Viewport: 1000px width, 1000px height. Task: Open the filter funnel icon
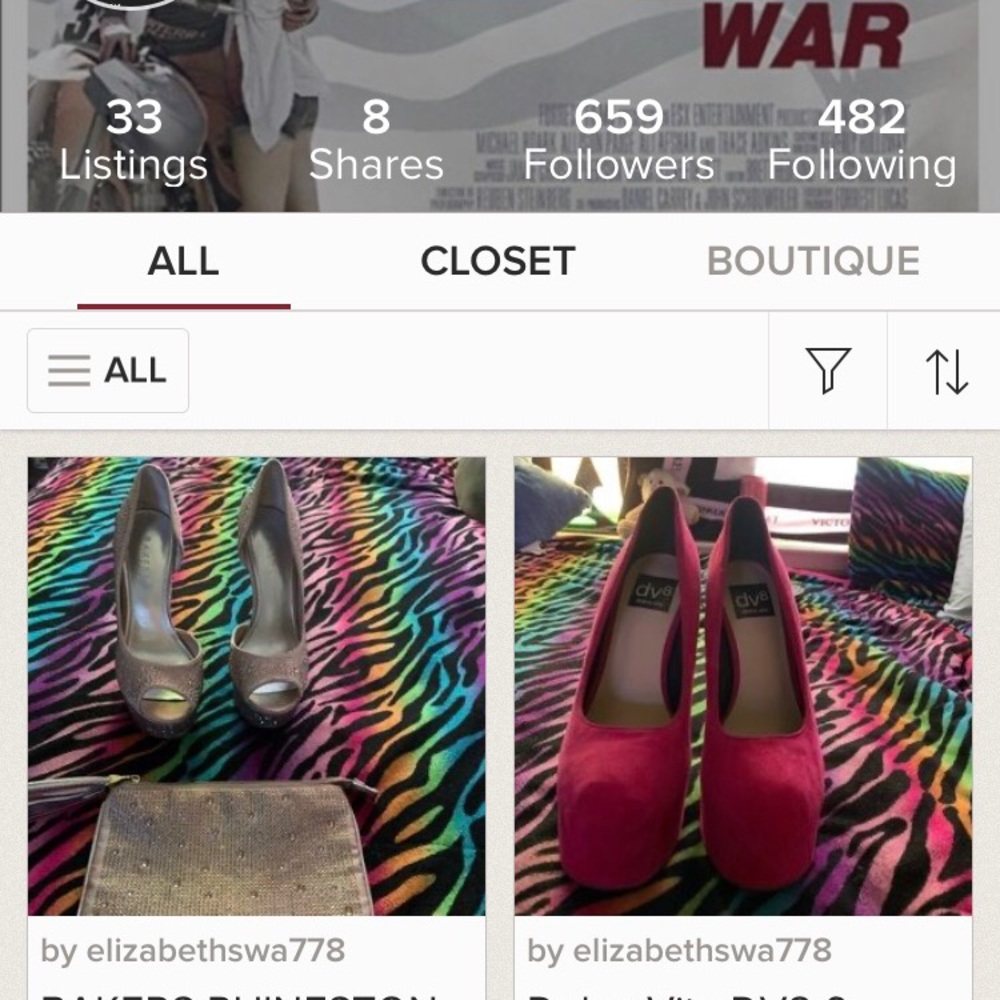pyautogui.click(x=828, y=371)
